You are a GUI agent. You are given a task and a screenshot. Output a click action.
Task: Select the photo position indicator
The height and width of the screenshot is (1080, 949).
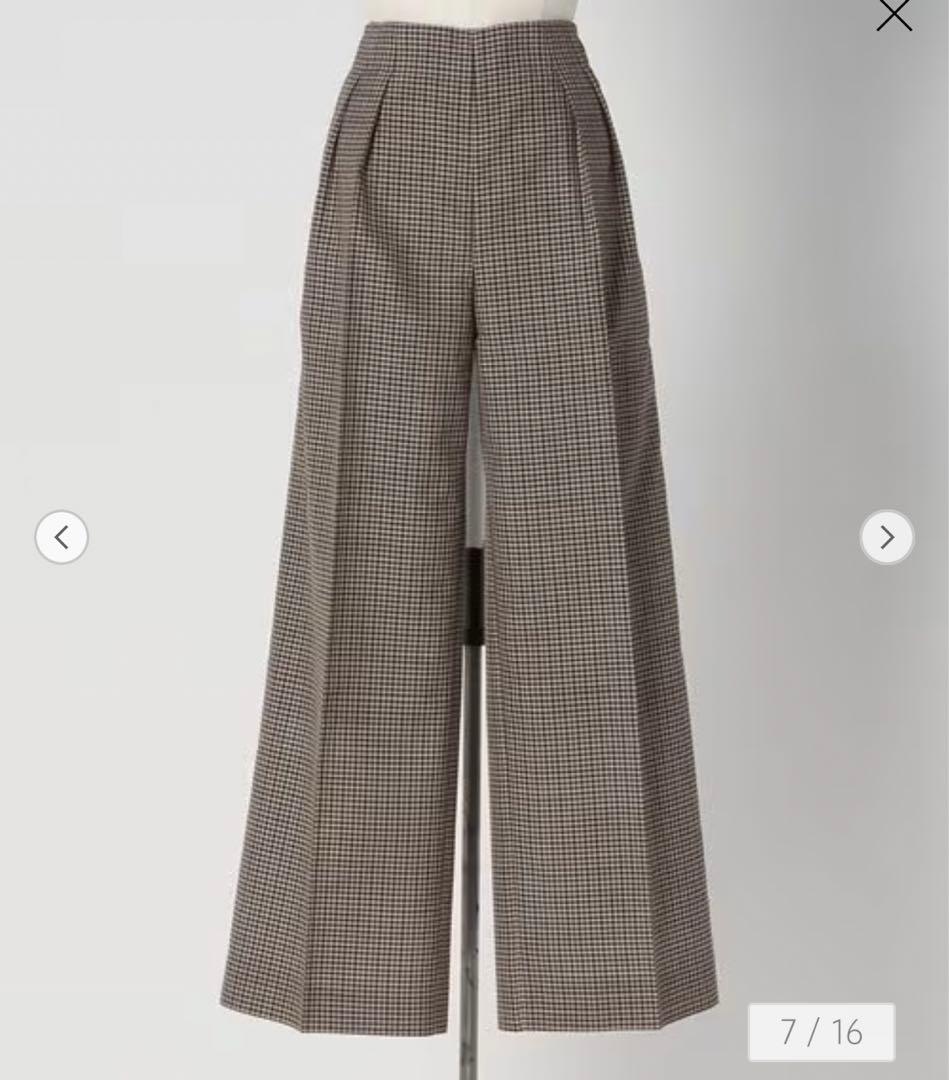(x=822, y=1033)
